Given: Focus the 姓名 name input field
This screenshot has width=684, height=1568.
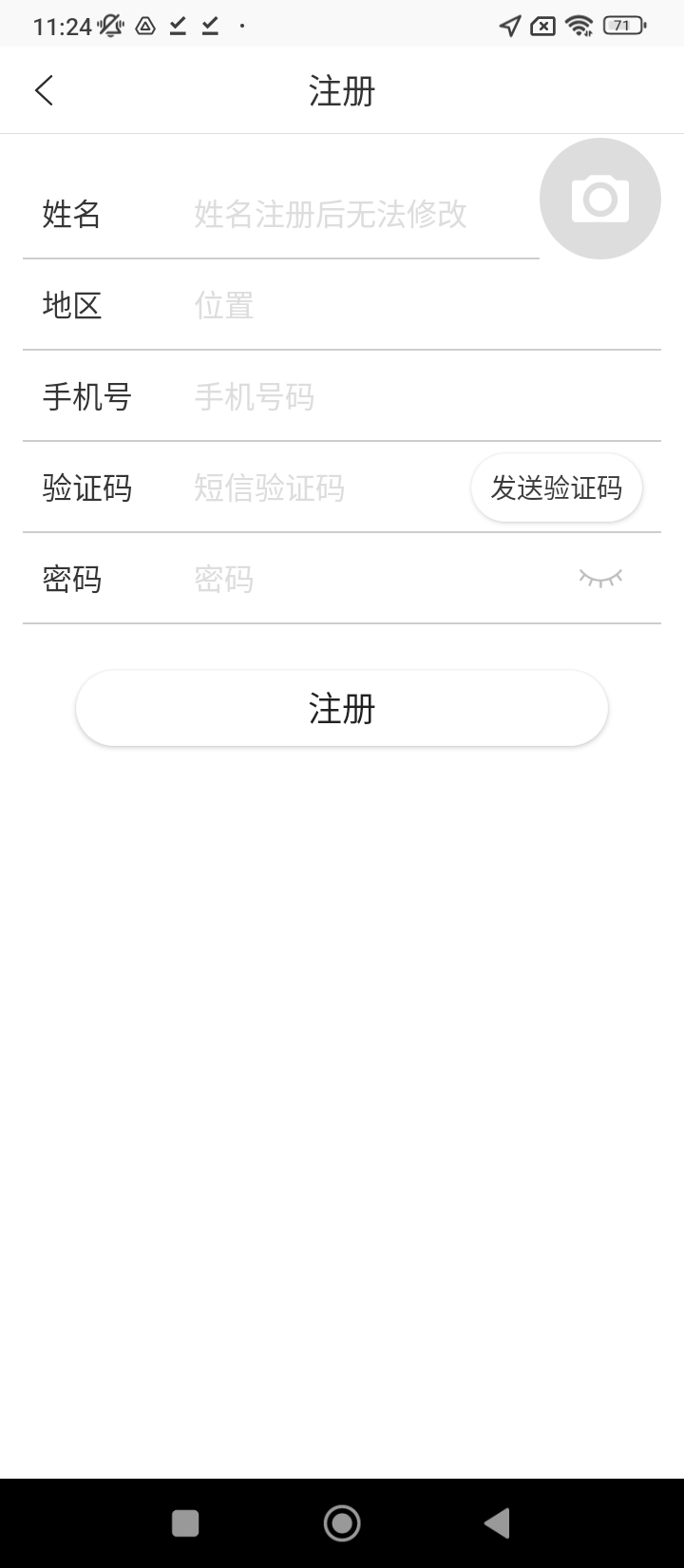Looking at the screenshot, I should 361,214.
